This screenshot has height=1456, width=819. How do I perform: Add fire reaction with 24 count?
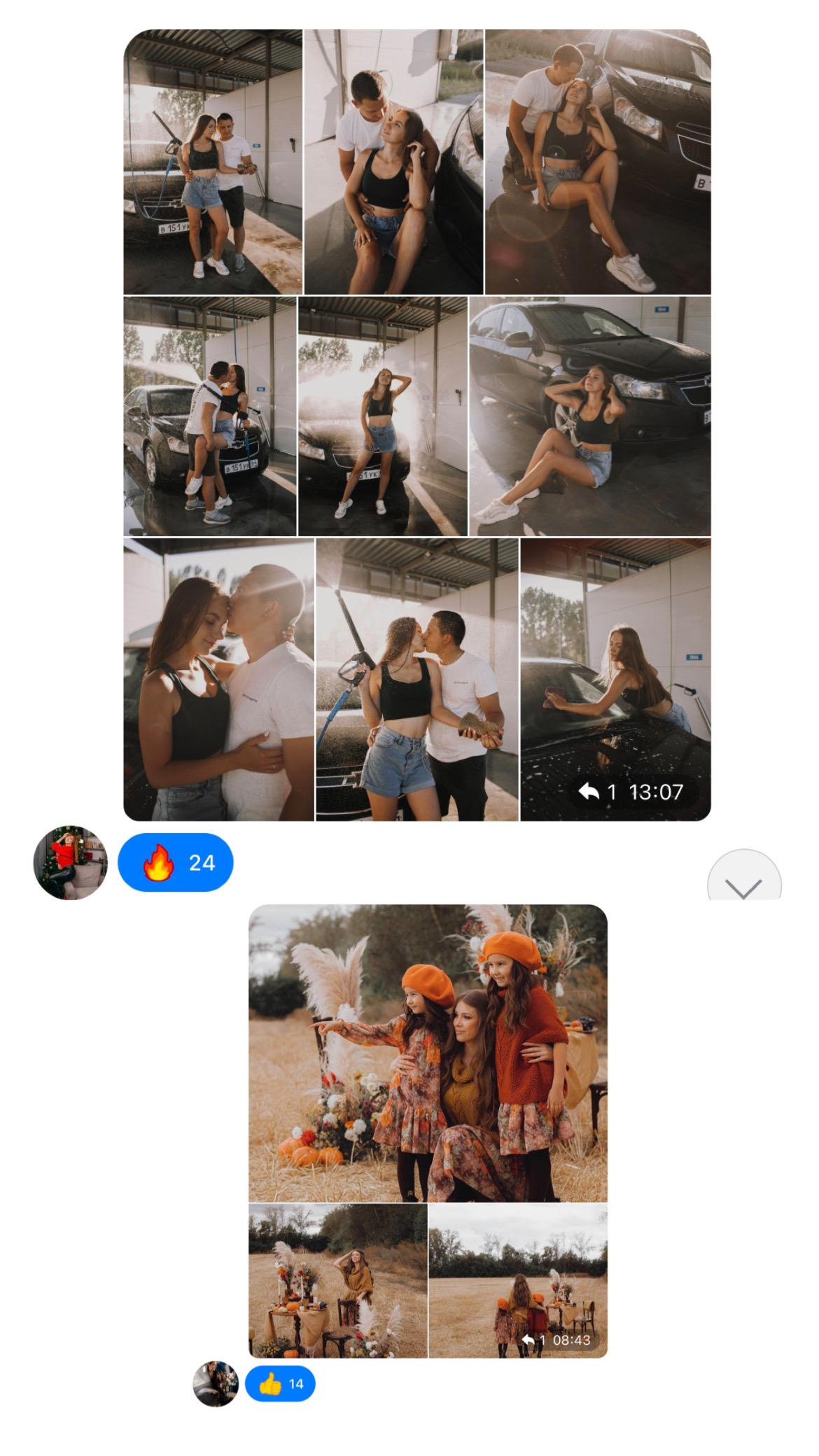175,862
